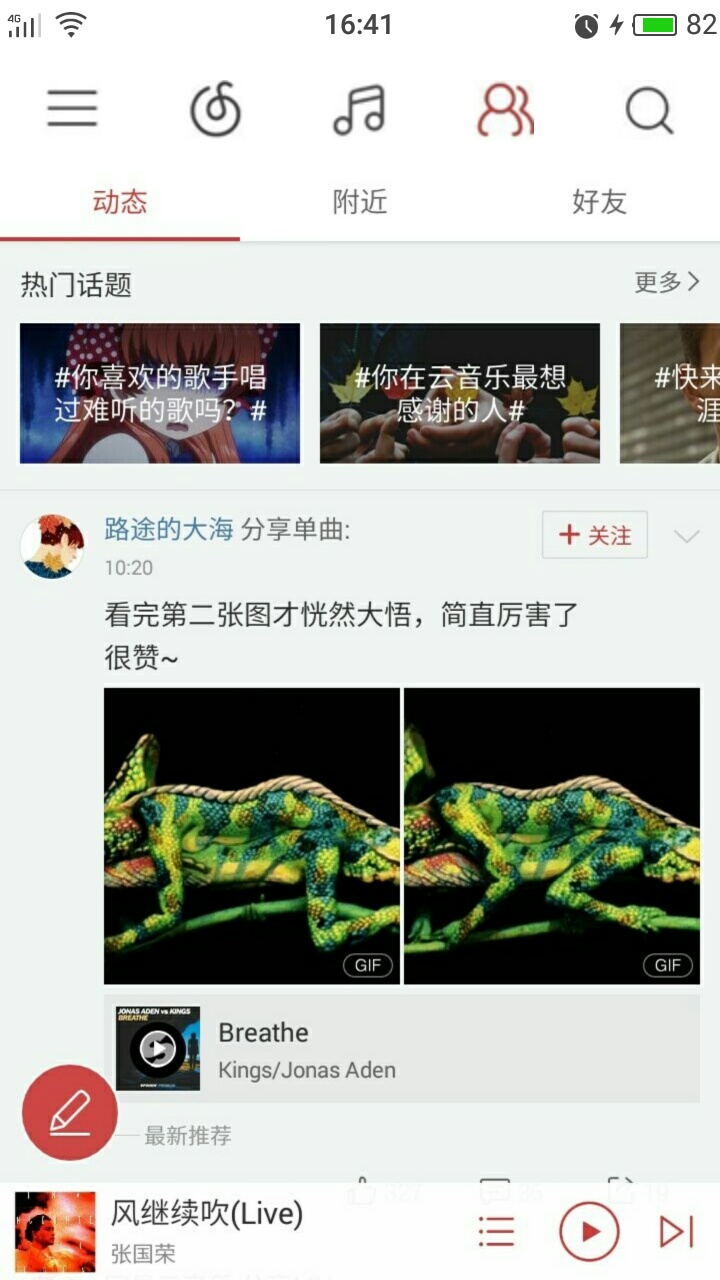Image resolution: width=720 pixels, height=1280 pixels.
Task: Open the hamburger drawer menu
Action: coord(72,109)
